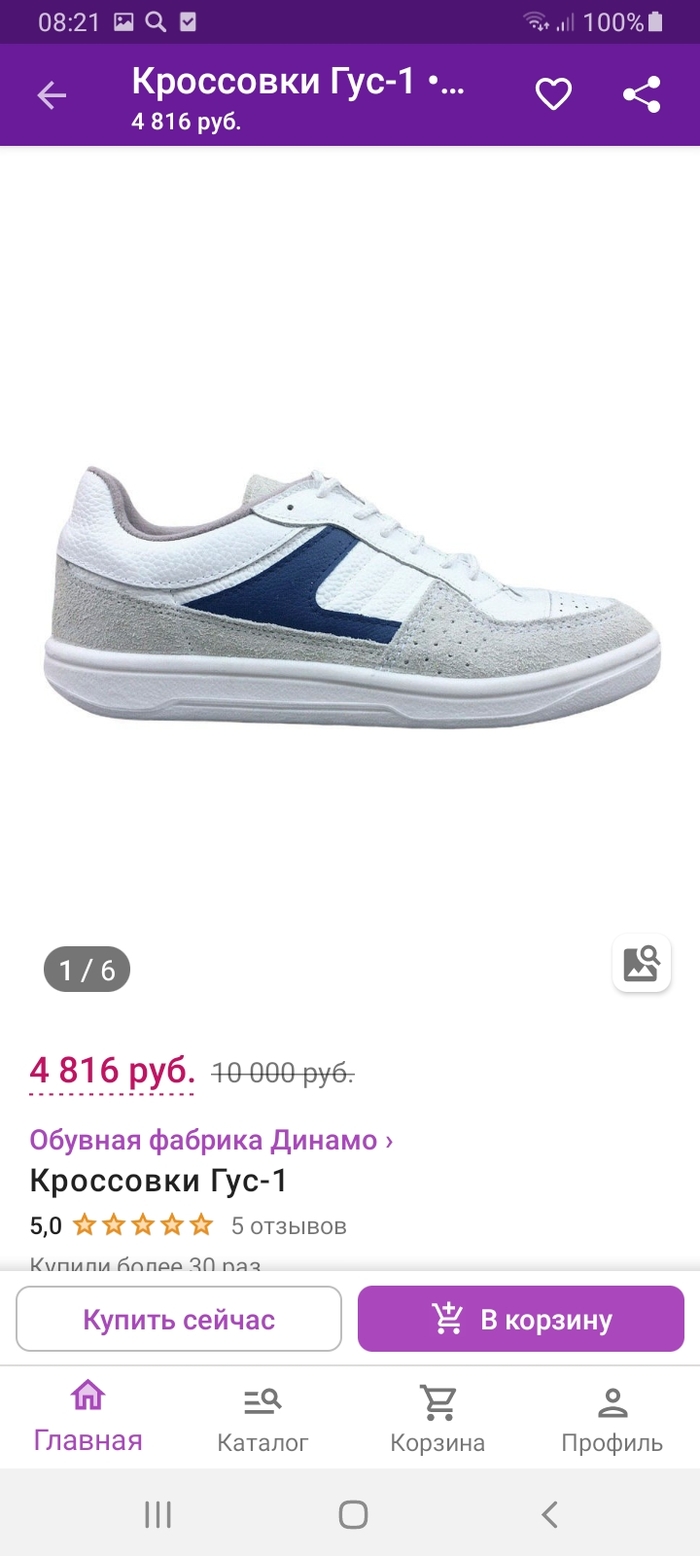Add sneakers to favorites with heart icon
Viewport: 700px width, 1556px height.
(553, 96)
